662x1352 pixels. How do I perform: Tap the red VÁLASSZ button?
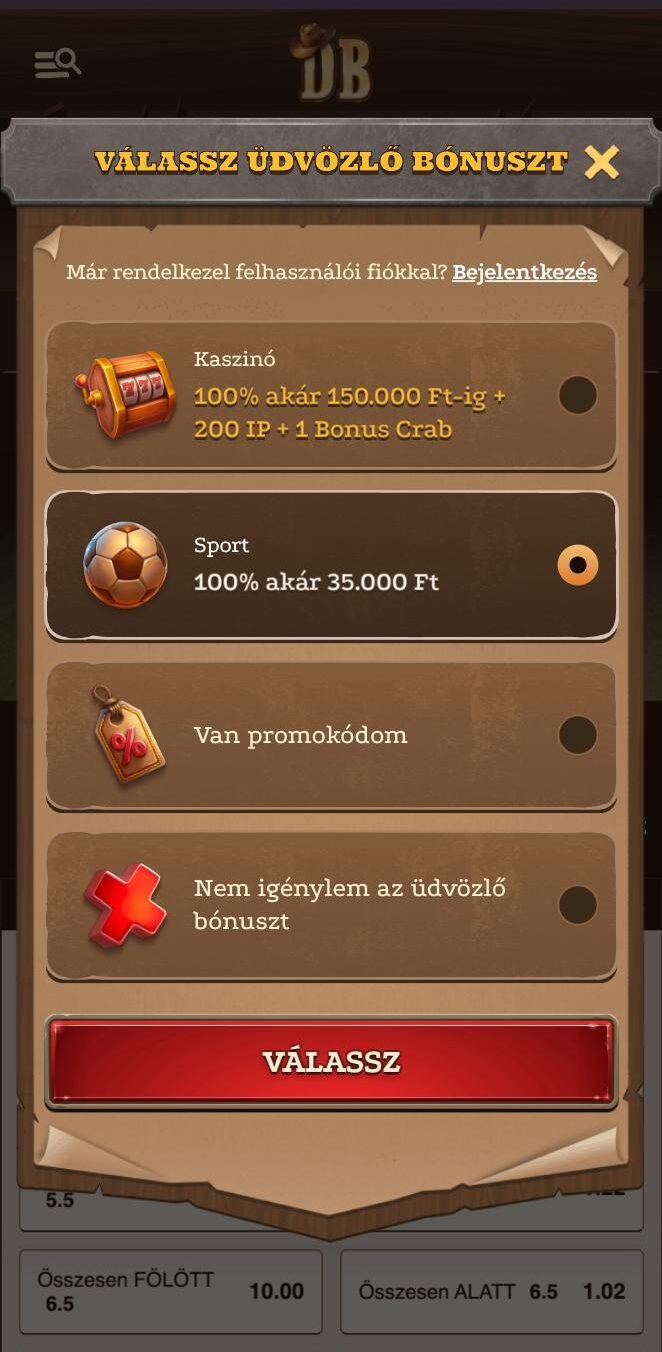[x=331, y=1062]
